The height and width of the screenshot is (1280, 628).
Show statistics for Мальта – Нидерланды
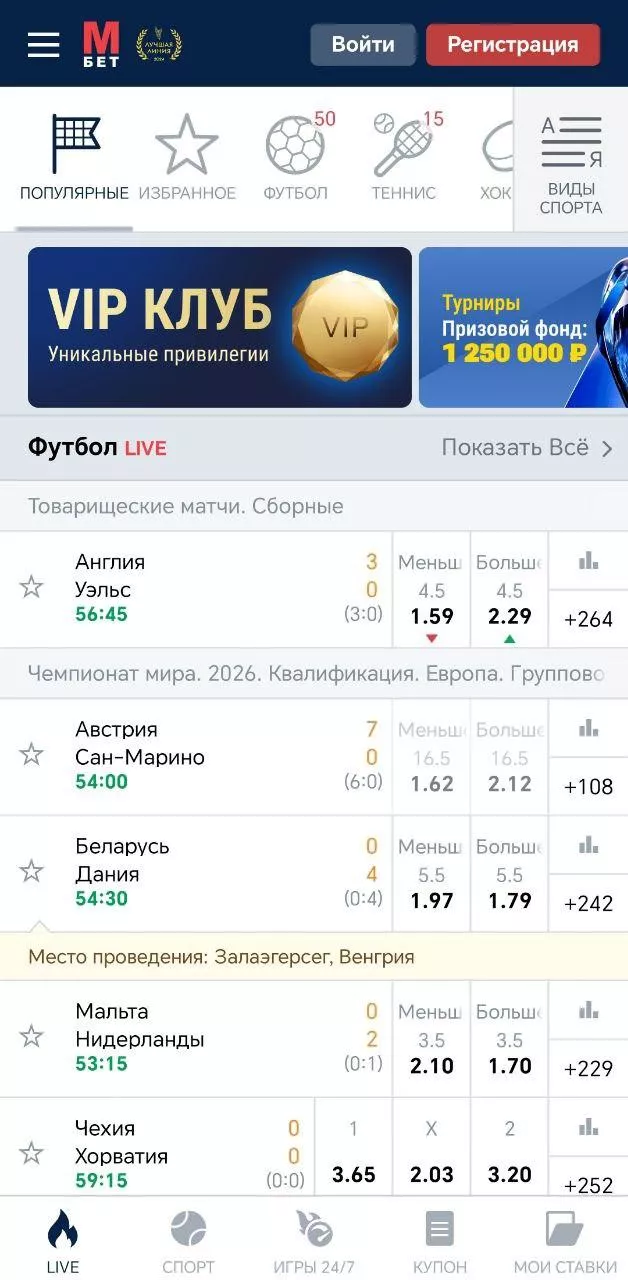588,1011
